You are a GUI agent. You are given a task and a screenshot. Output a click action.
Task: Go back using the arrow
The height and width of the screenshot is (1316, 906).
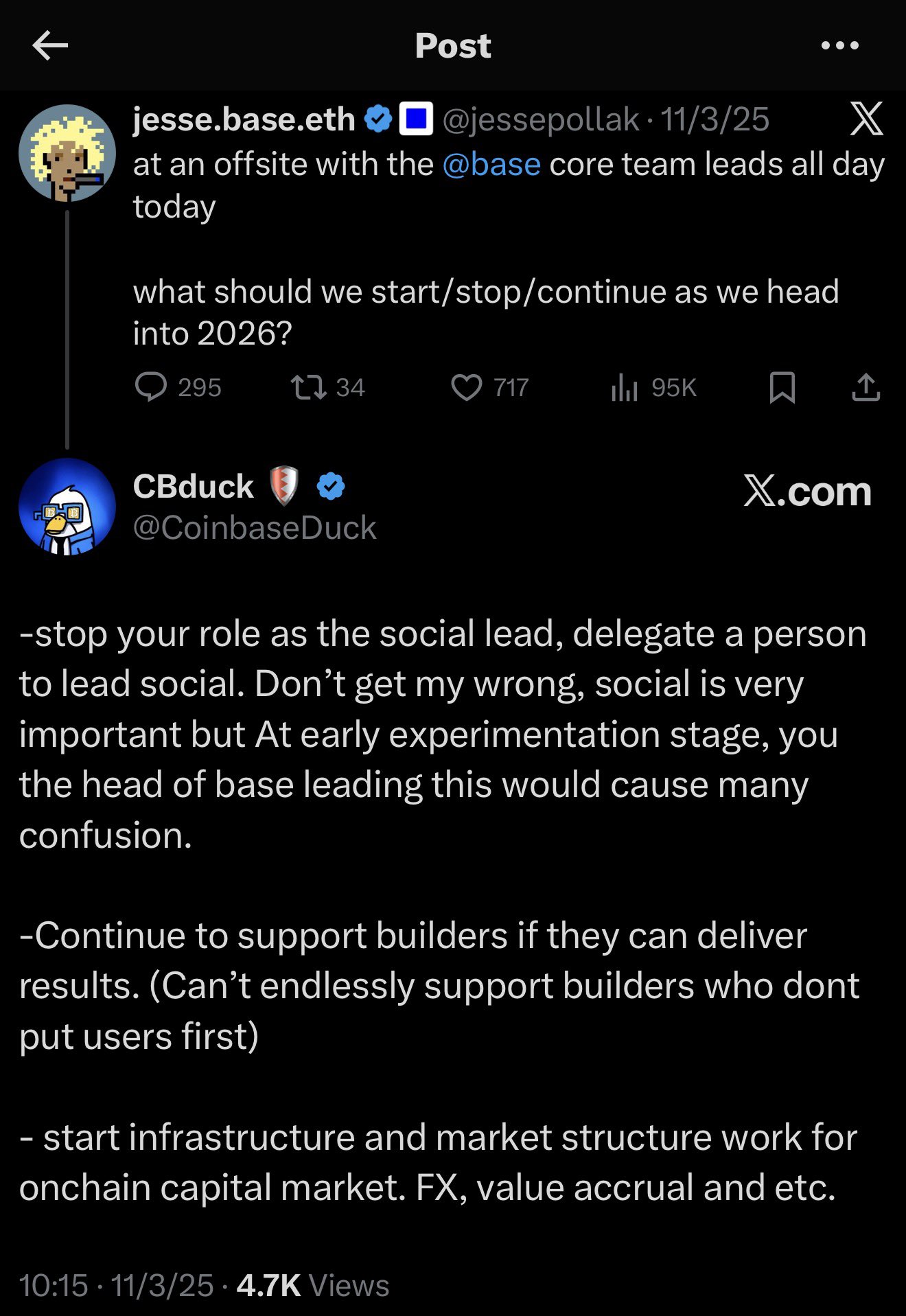[x=50, y=46]
